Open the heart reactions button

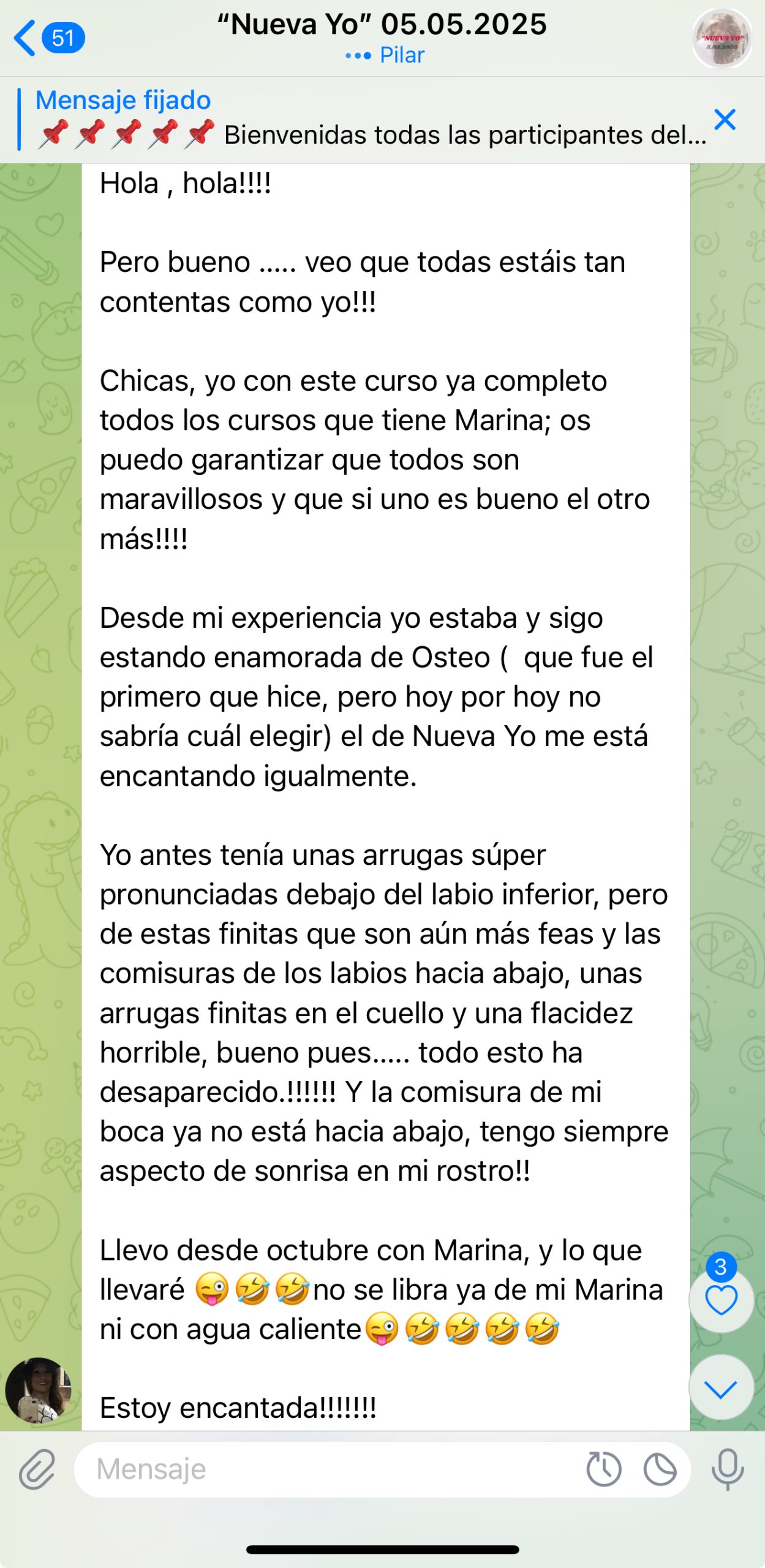(x=721, y=1300)
